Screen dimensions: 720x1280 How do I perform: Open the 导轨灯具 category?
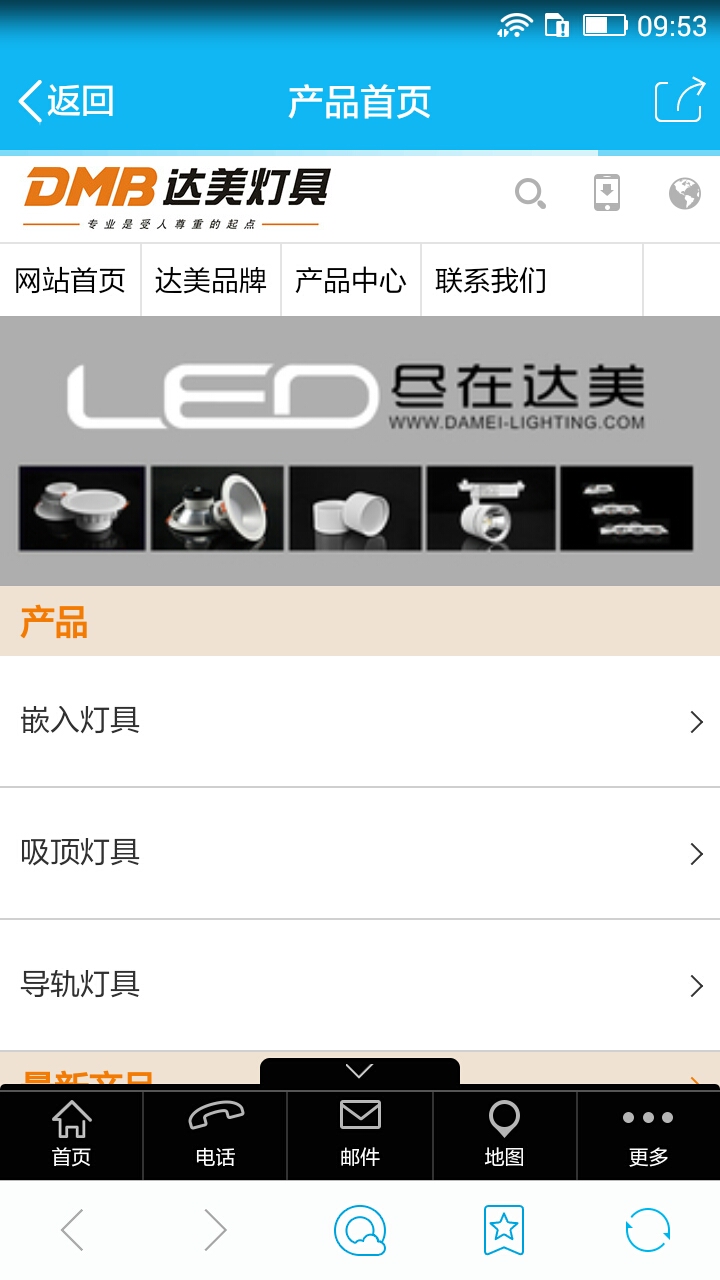tap(360, 985)
